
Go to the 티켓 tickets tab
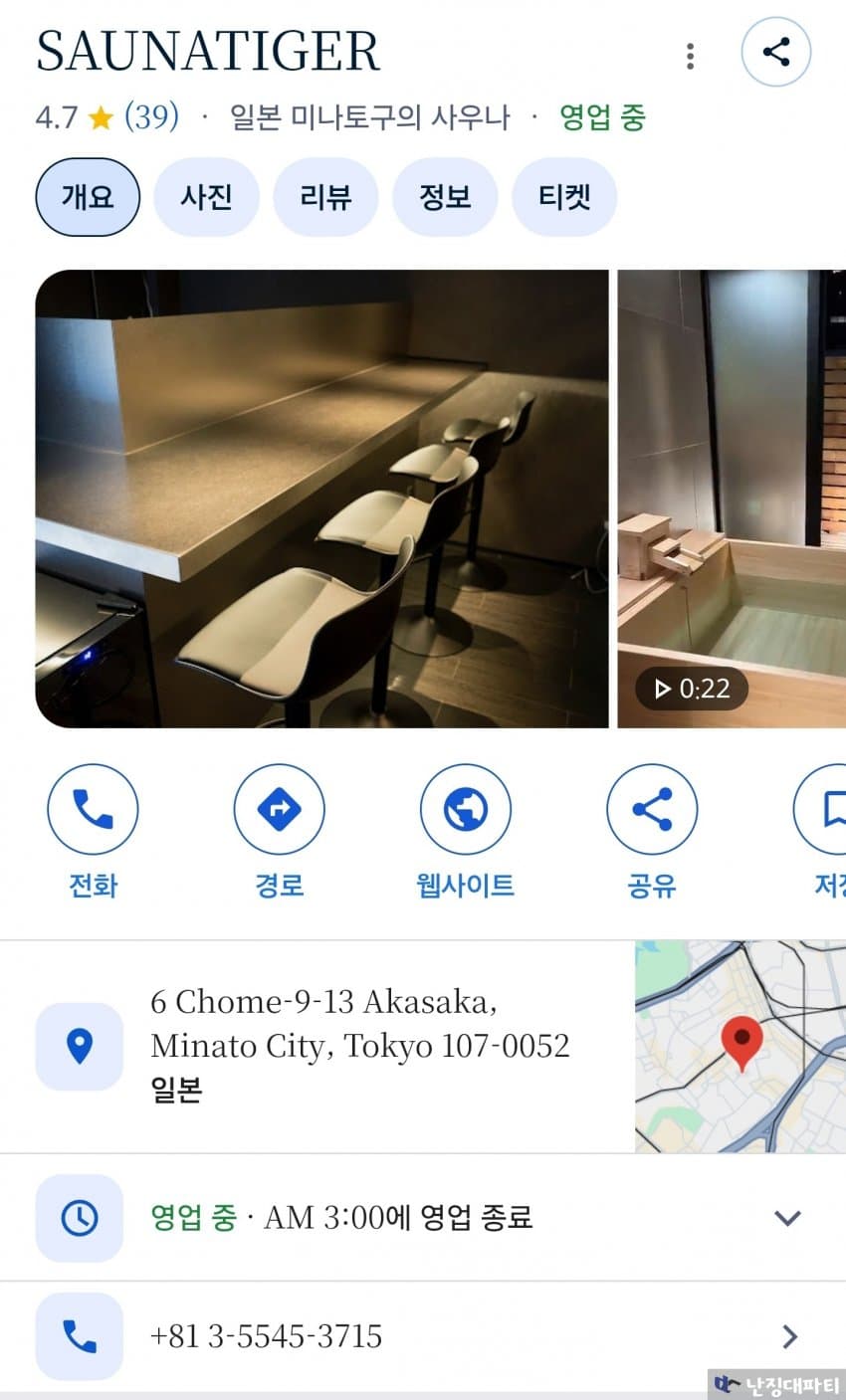(564, 197)
